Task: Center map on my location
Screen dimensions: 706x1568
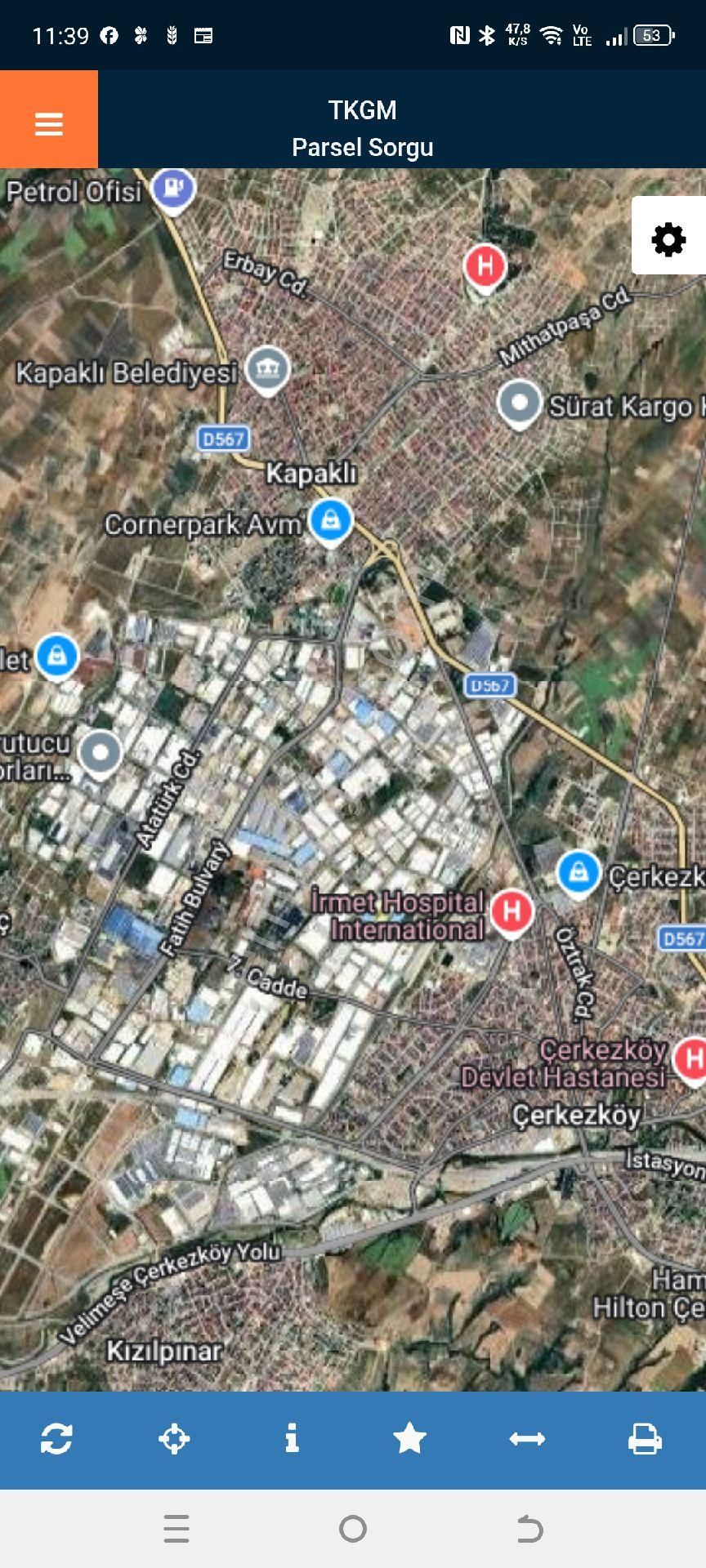Action: 174,1438
